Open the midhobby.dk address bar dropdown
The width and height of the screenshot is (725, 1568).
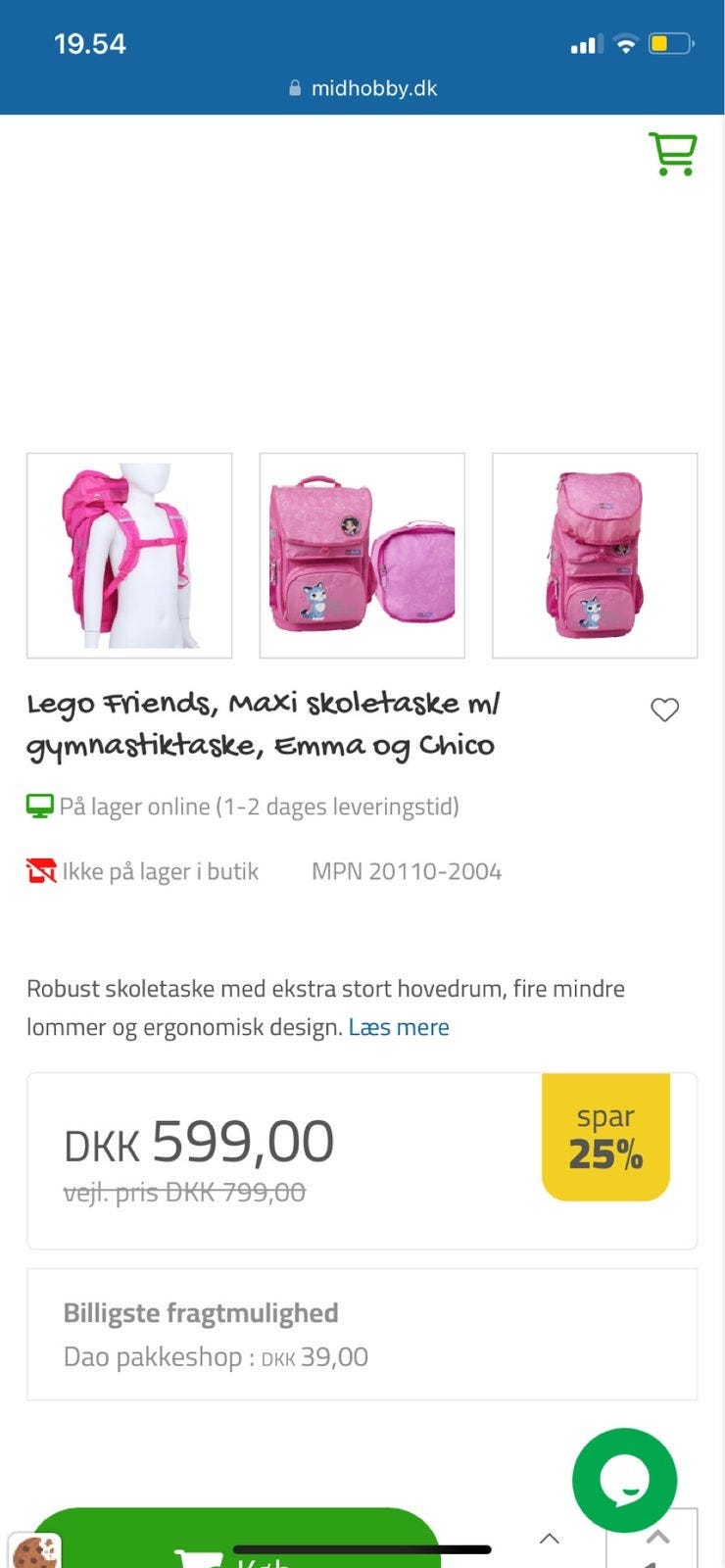pos(375,88)
